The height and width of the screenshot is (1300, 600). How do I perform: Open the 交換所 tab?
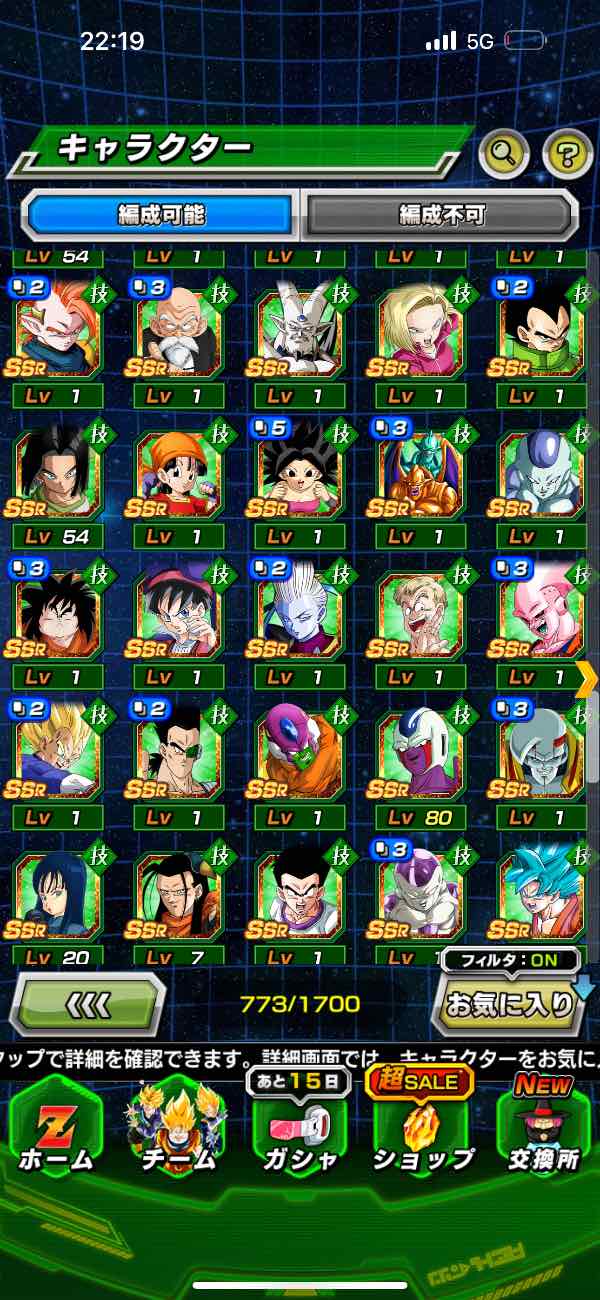(543, 1132)
